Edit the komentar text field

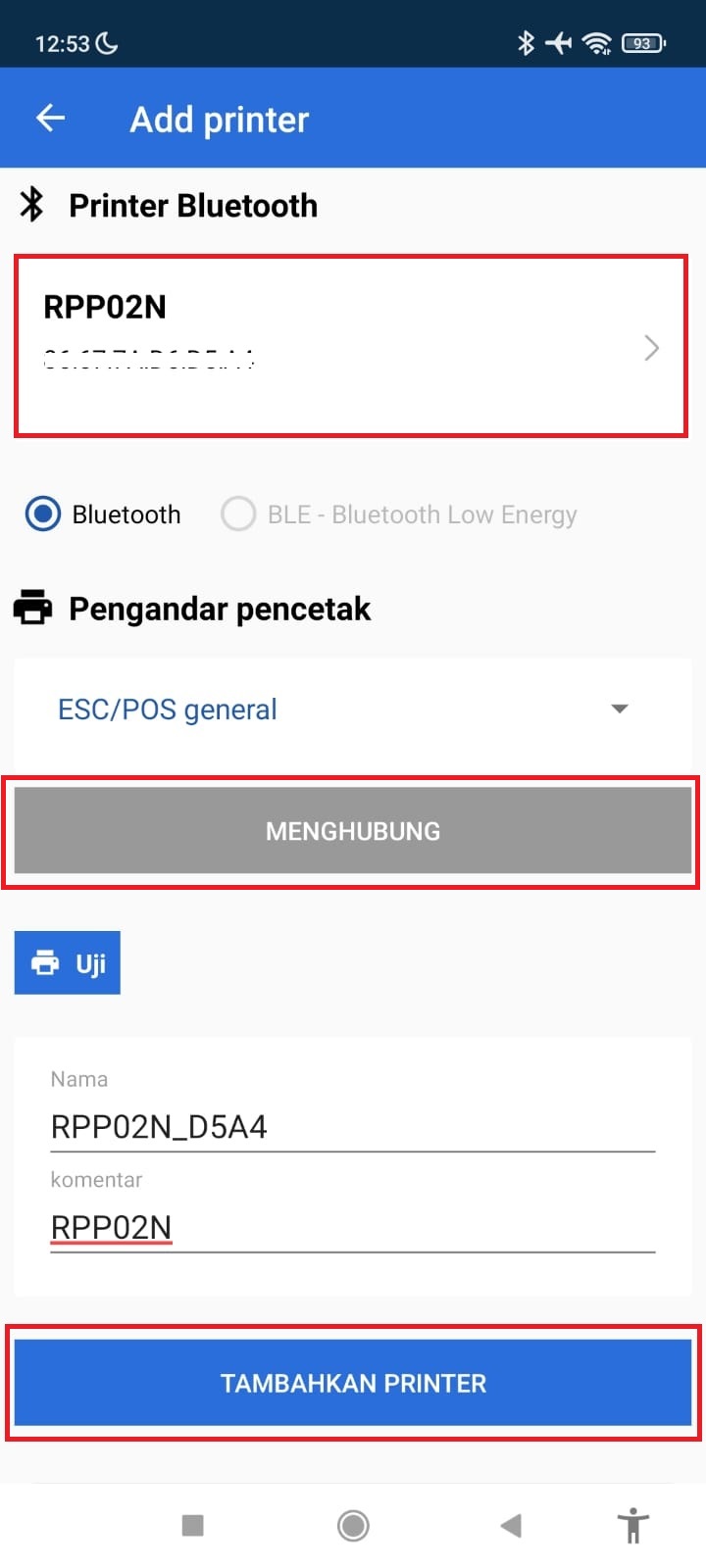(352, 1228)
